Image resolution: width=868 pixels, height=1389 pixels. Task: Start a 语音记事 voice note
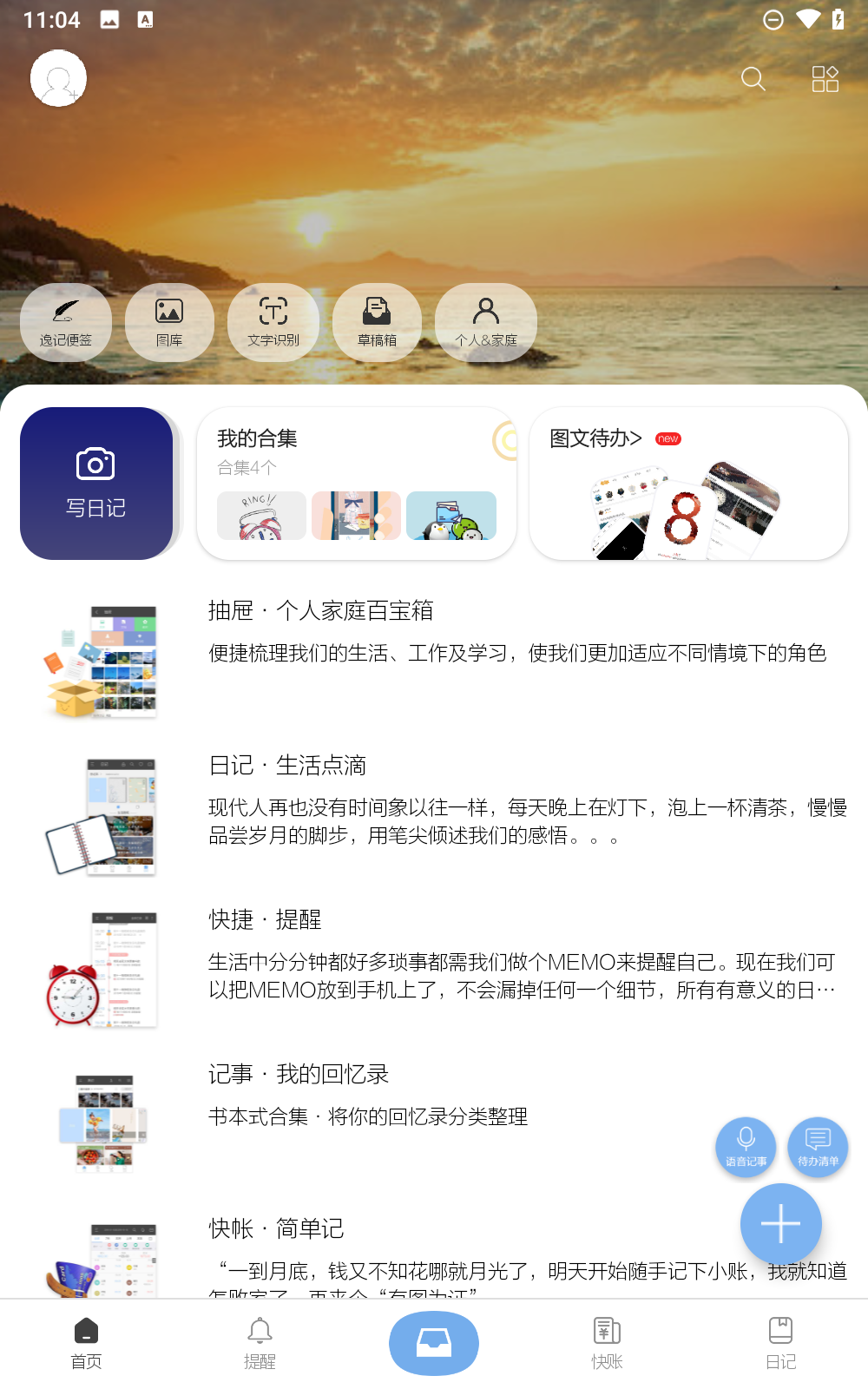(746, 1147)
